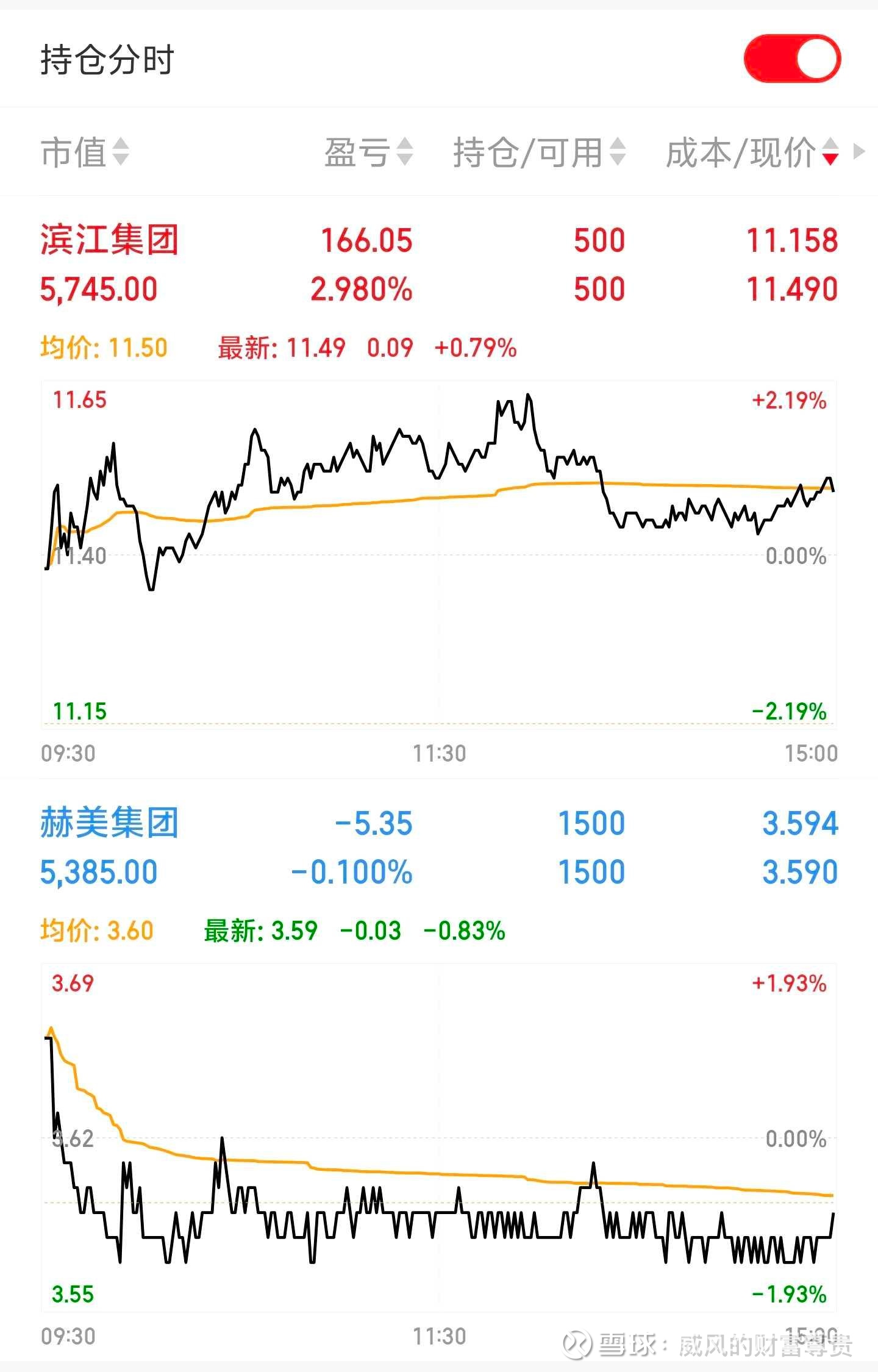The height and width of the screenshot is (1372, 878).
Task: Show more columns with the right arrow
Action: tap(859, 151)
